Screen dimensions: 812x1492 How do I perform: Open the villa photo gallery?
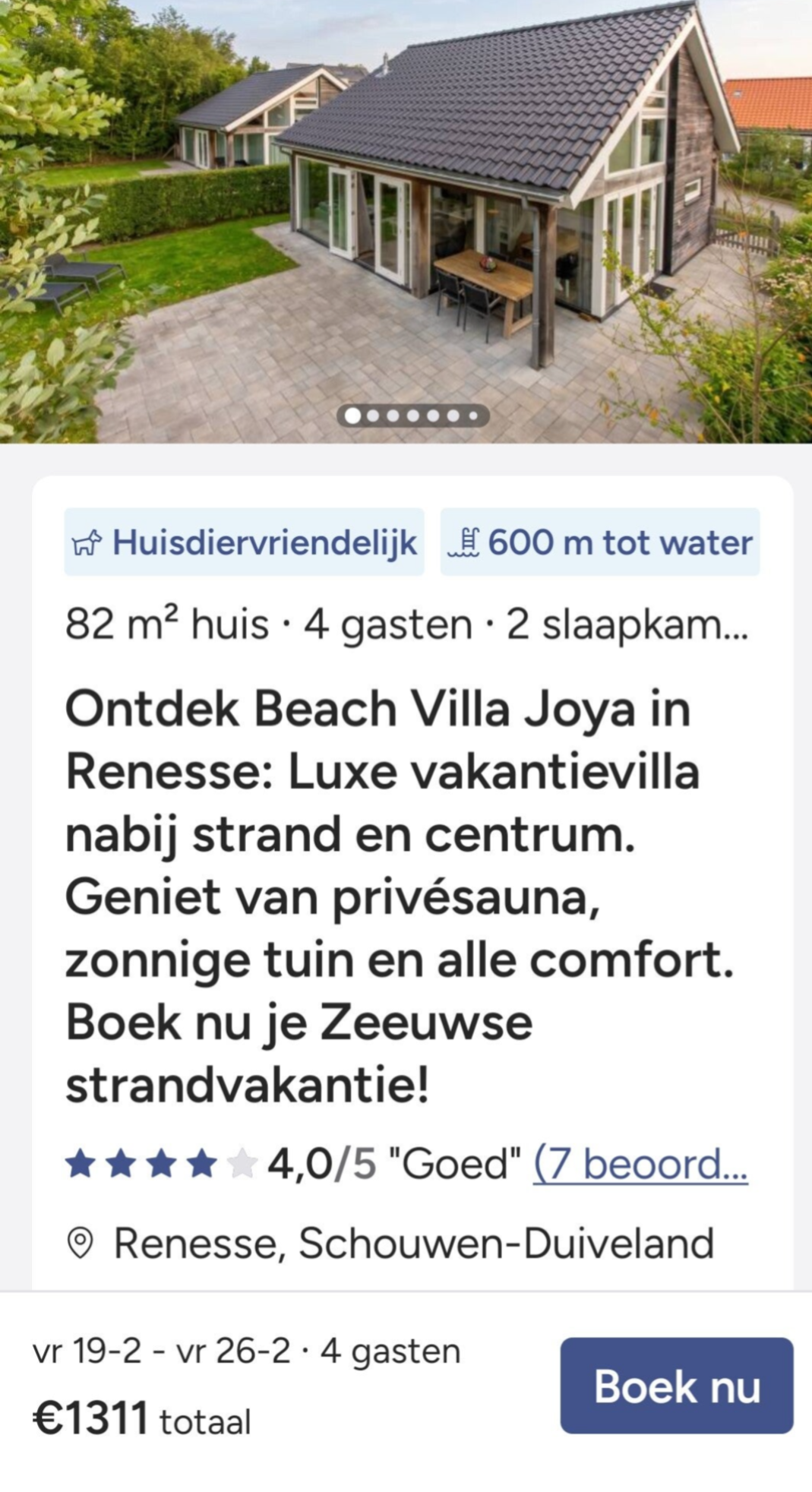406,221
